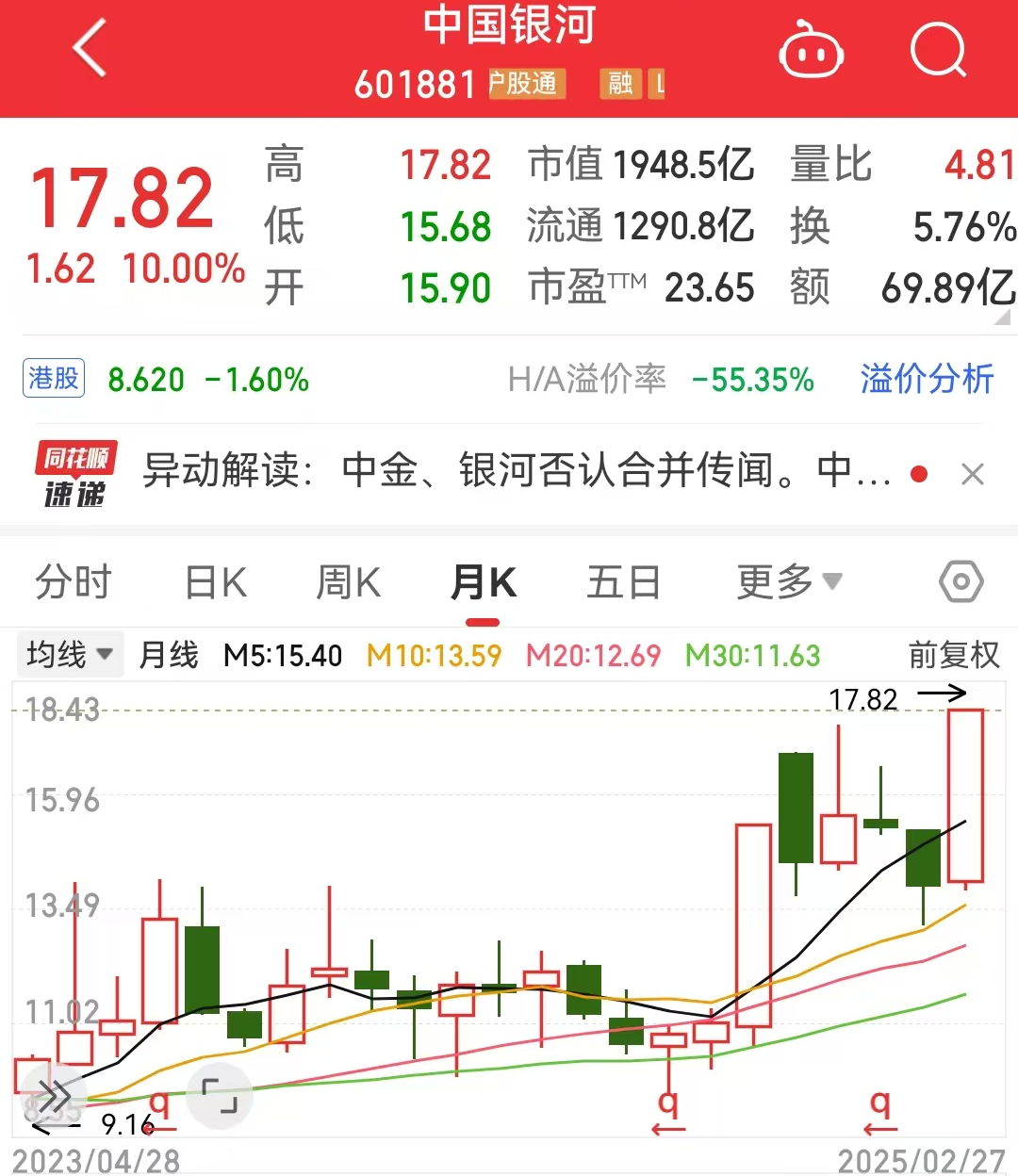1018x1176 pixels.
Task: Click the 户股通 tag beside stock code
Action: click(526, 85)
